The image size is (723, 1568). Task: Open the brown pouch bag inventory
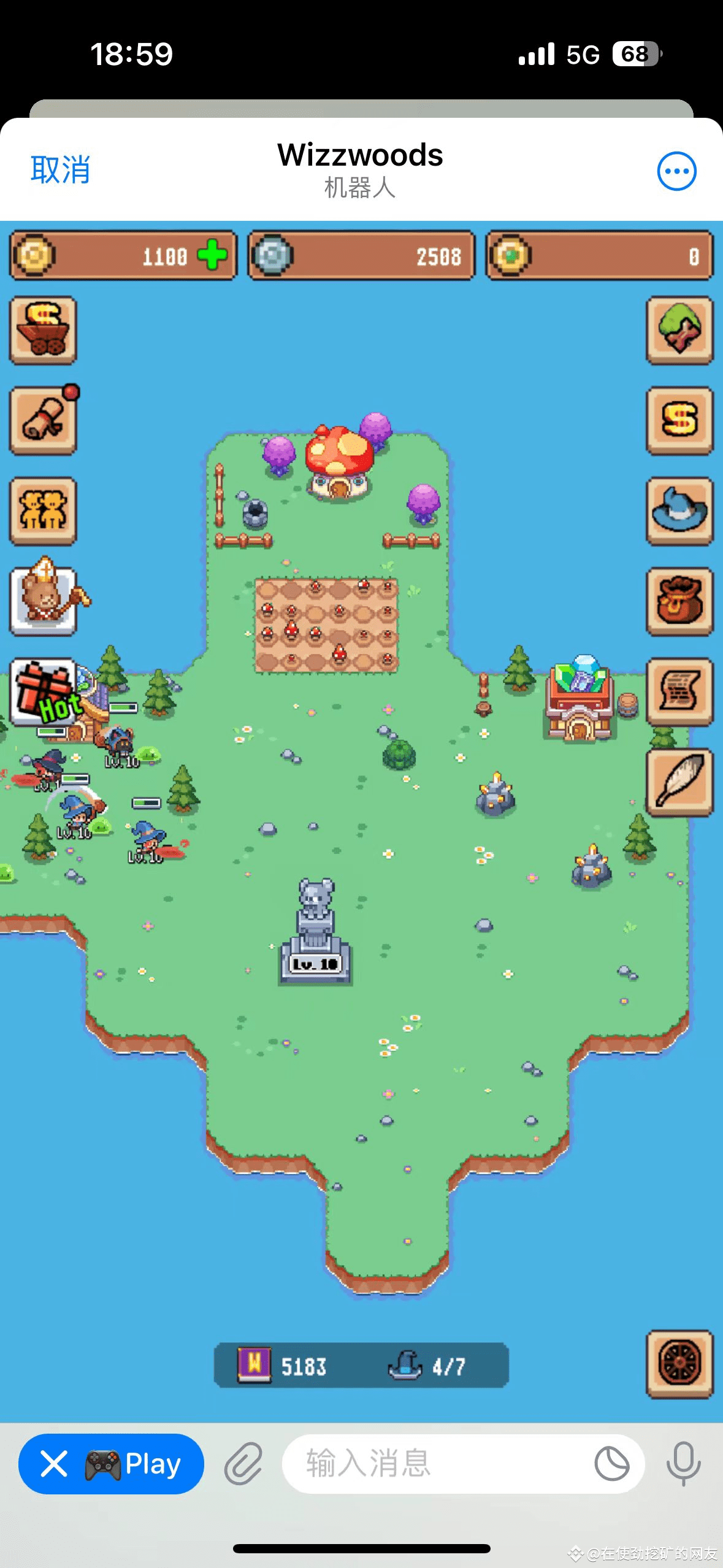(679, 601)
